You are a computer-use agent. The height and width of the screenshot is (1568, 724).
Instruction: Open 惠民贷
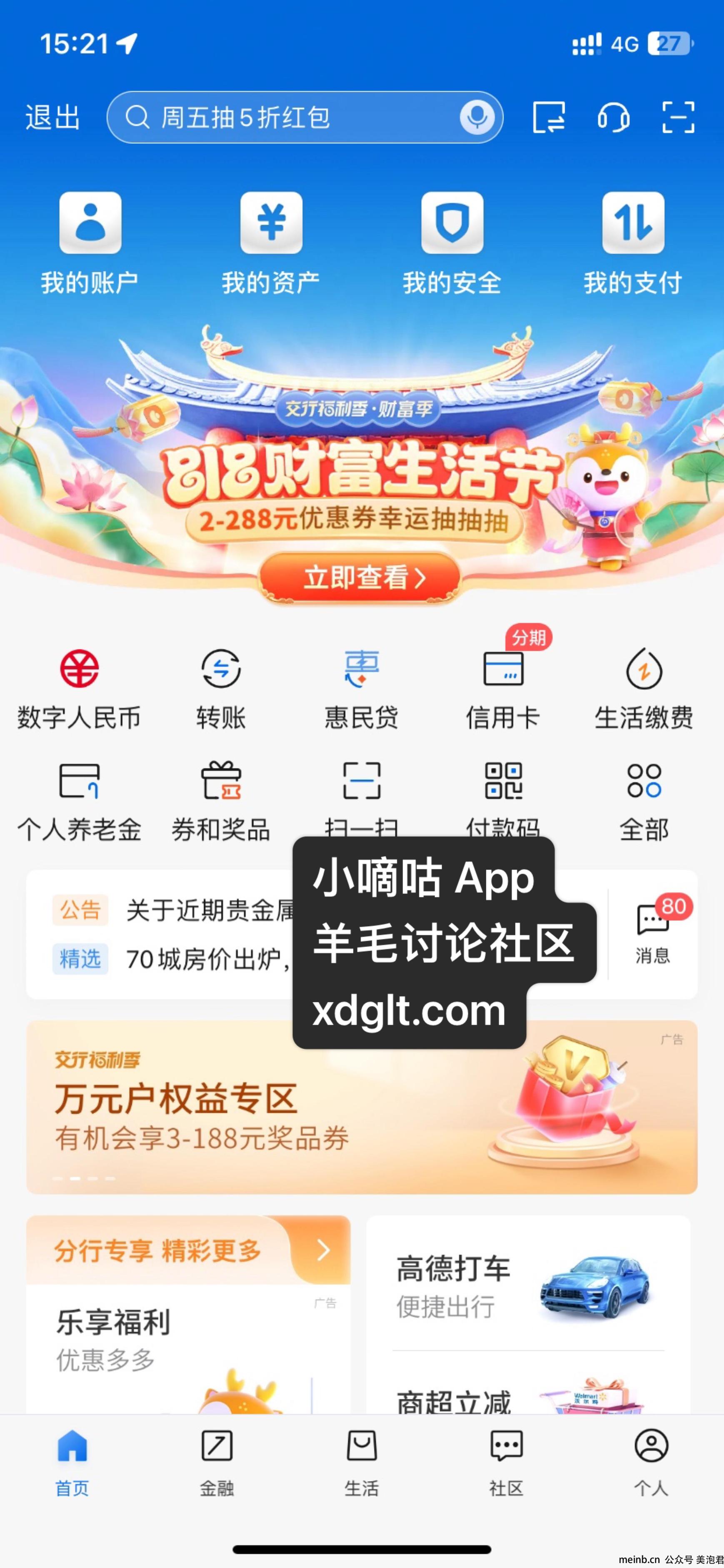click(x=362, y=689)
